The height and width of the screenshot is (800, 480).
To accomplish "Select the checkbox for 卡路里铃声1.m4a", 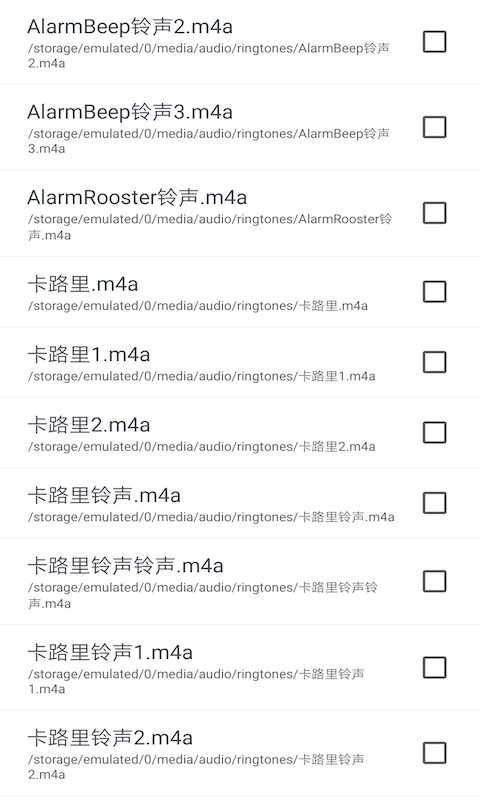I will pos(435,667).
